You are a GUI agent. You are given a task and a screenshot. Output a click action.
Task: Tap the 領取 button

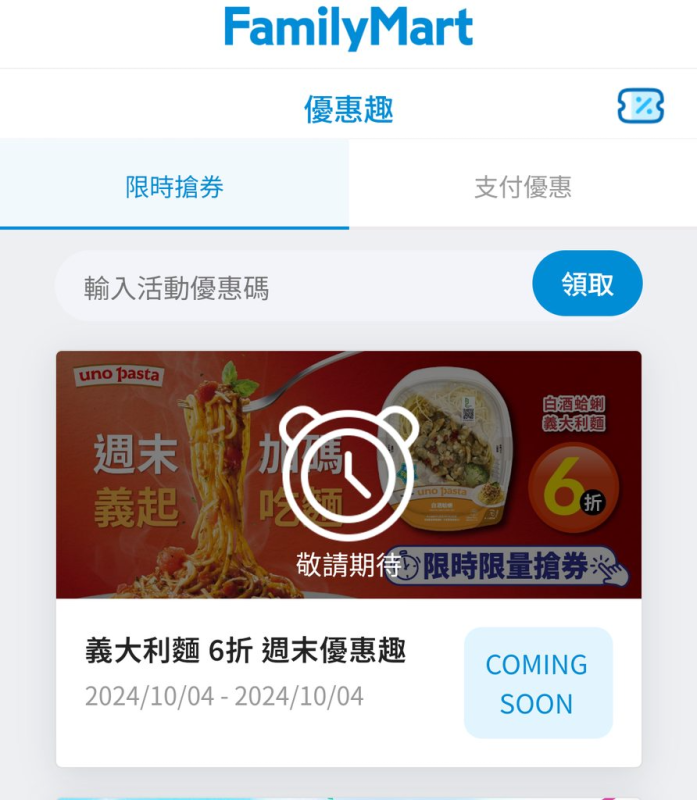(x=587, y=285)
